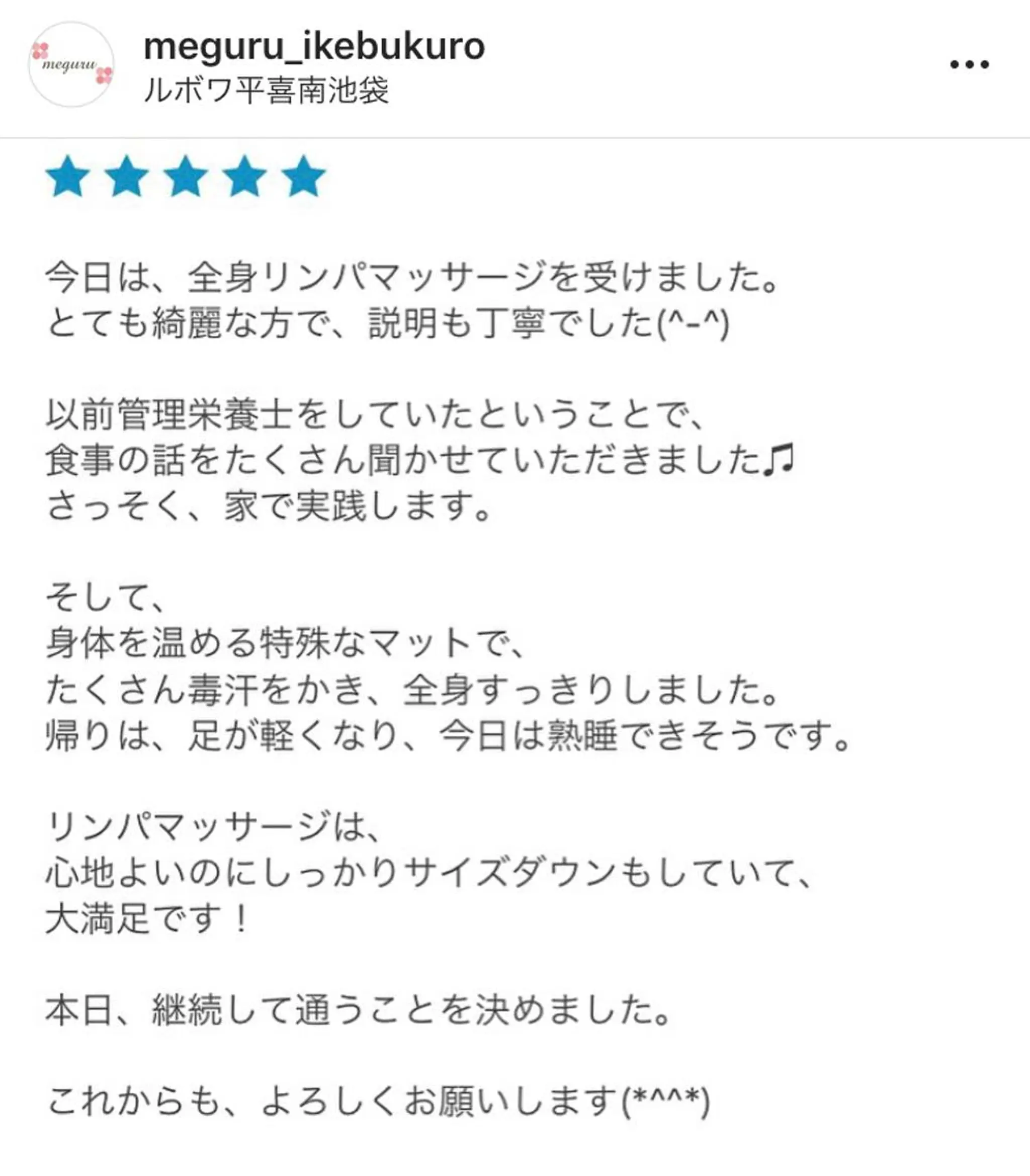Open the location link under the username
Image resolution: width=1030 pixels, height=1176 pixels.
click(268, 89)
